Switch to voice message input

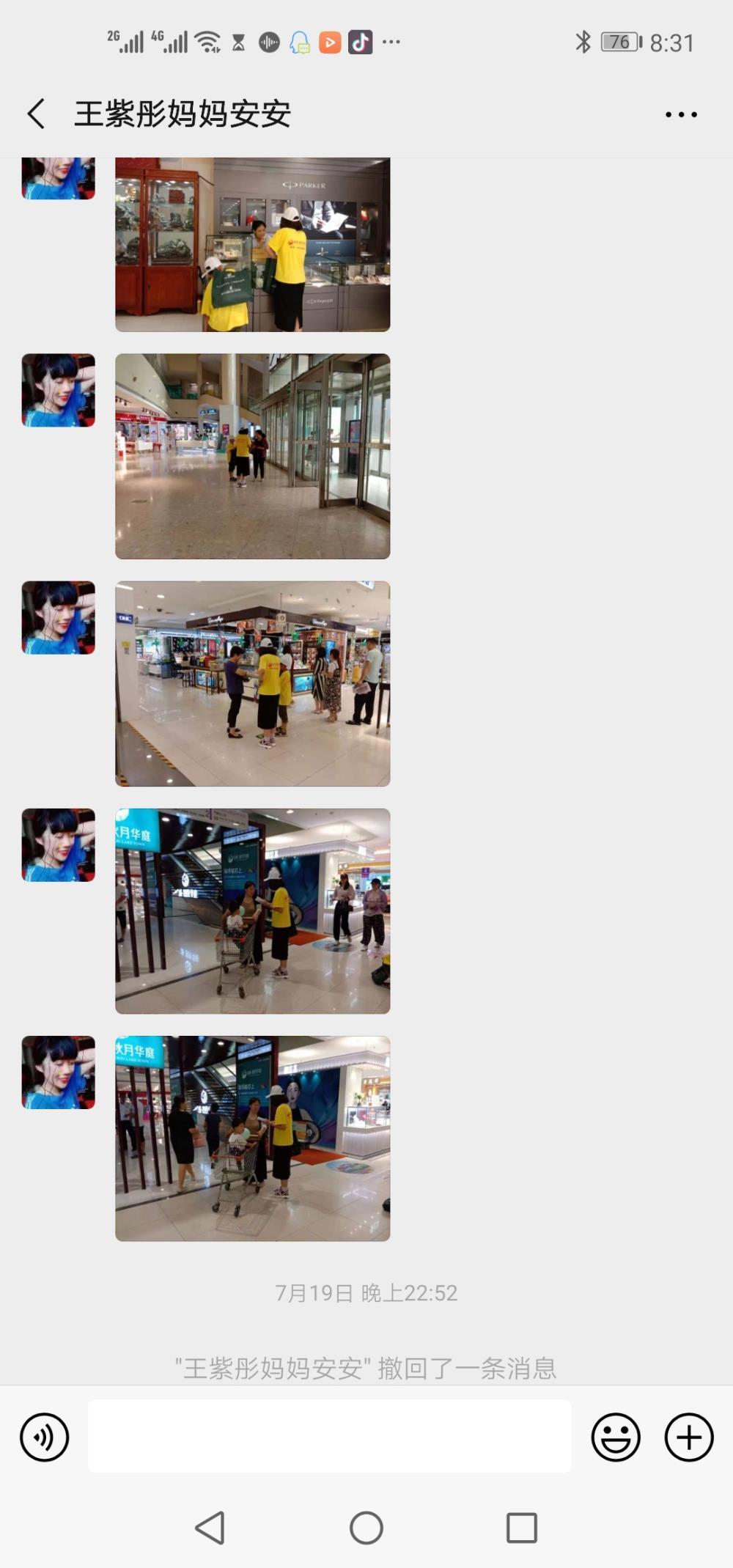[45, 1438]
